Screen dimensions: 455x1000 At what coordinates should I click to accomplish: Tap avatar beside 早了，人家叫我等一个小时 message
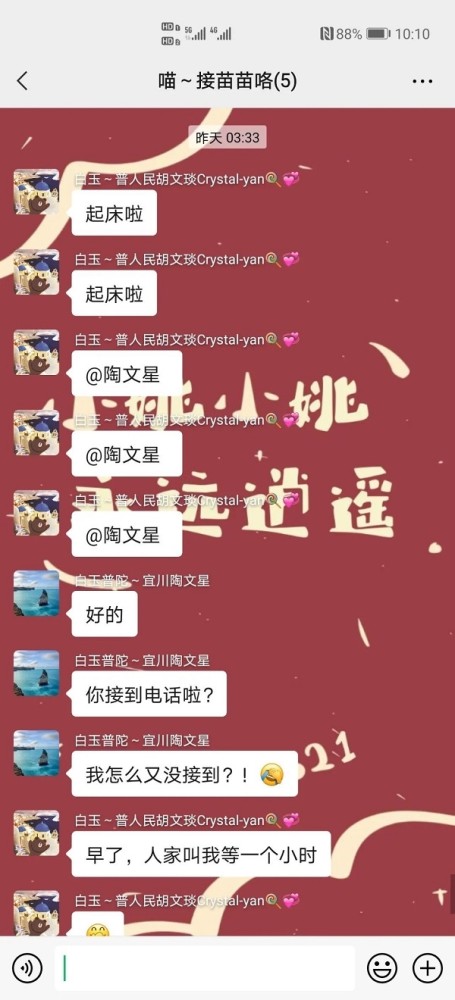point(36,833)
